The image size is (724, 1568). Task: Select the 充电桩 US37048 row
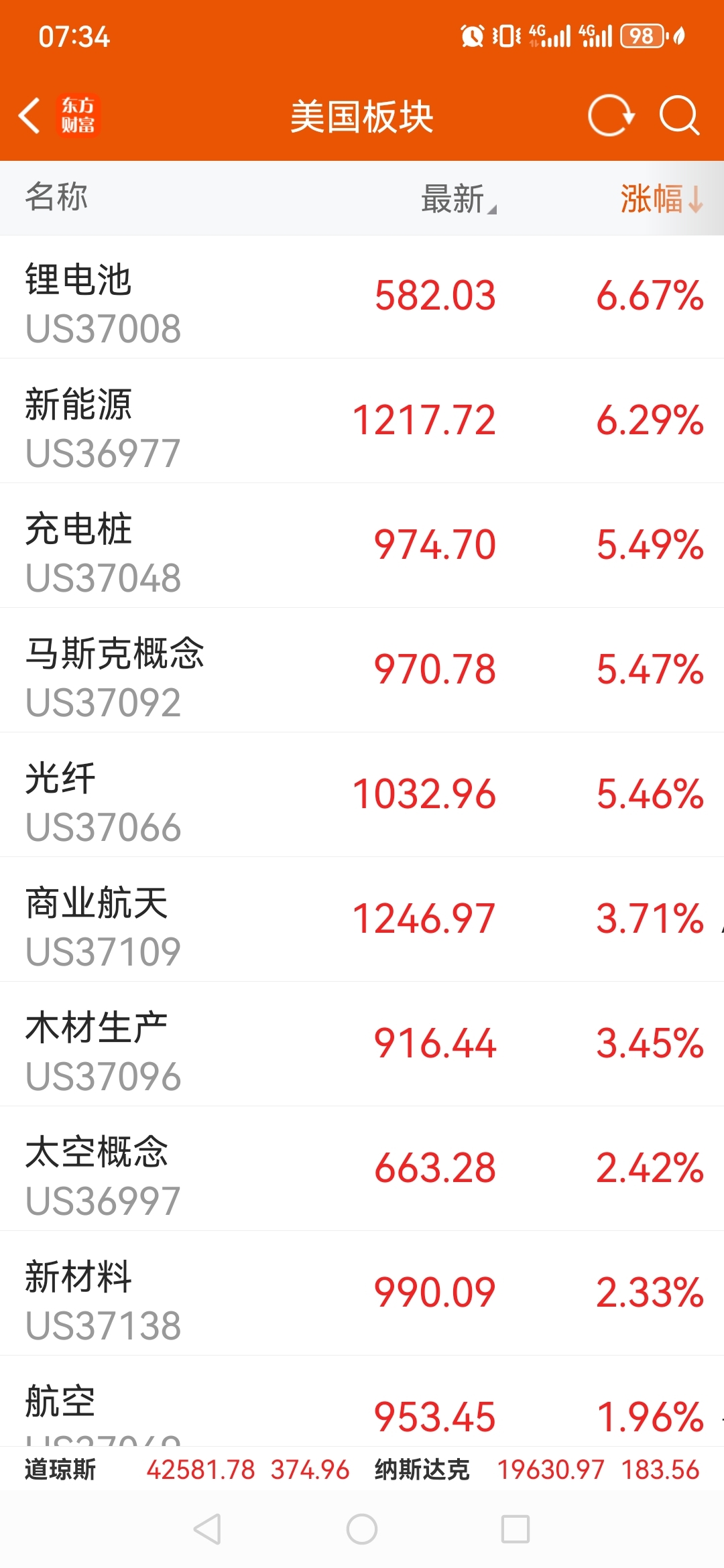click(x=362, y=545)
